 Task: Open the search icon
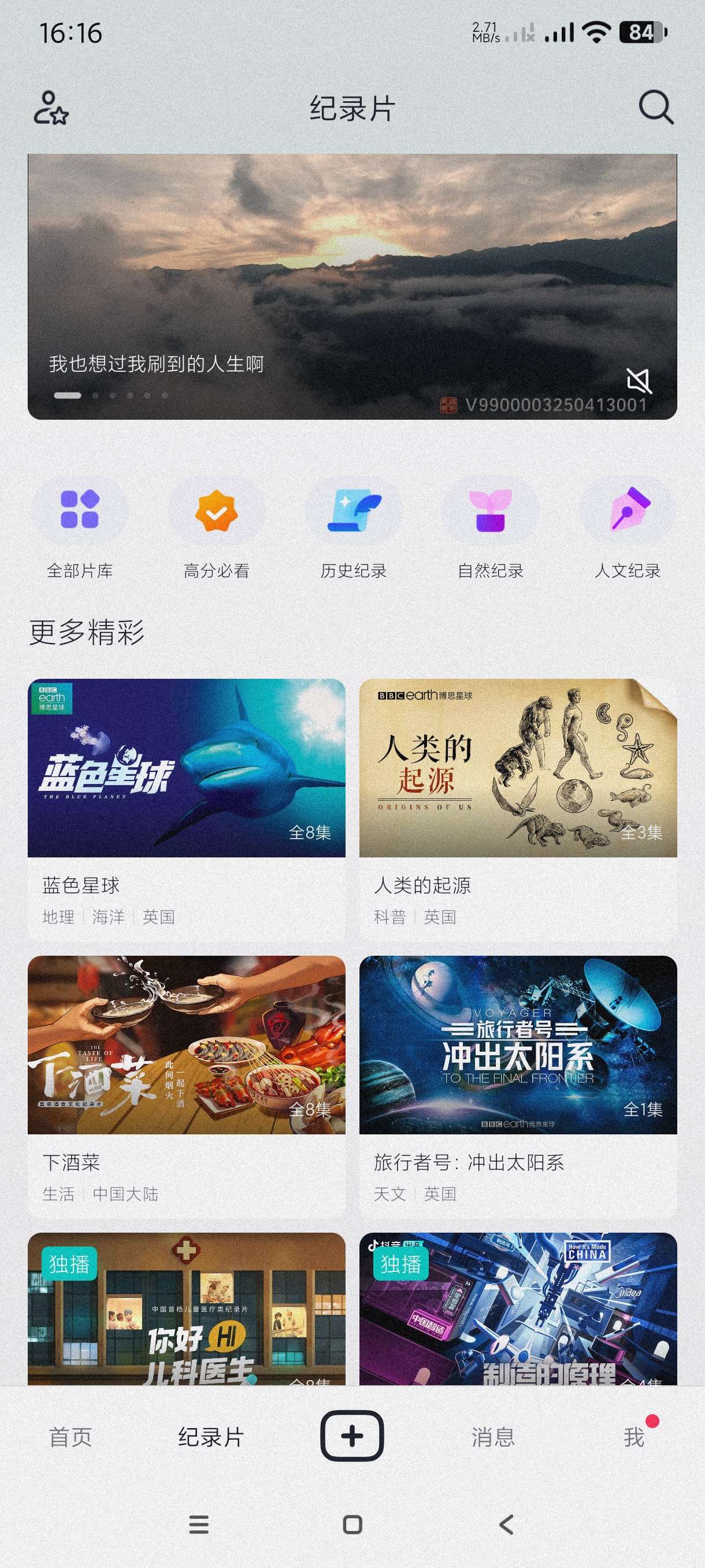(656, 108)
